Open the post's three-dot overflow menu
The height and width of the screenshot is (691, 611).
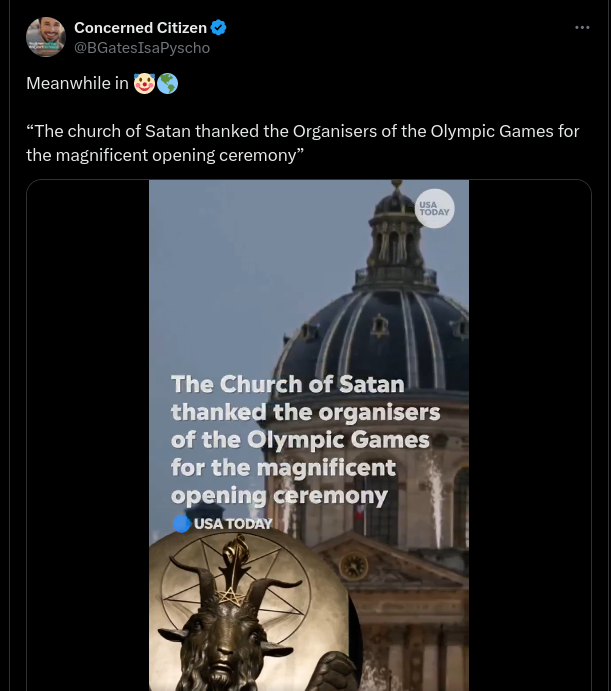pyautogui.click(x=582, y=28)
